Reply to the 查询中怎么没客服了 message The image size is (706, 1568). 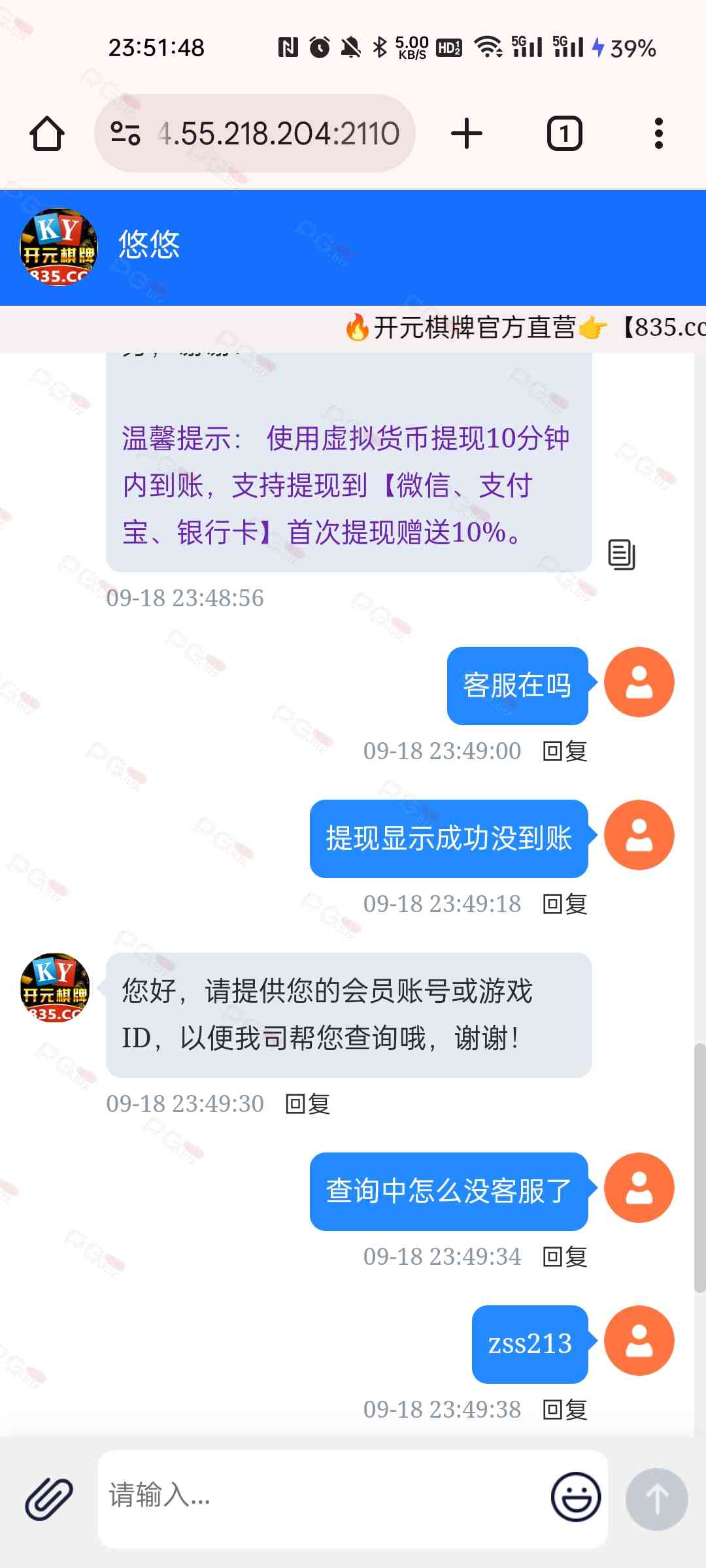[x=565, y=1257]
